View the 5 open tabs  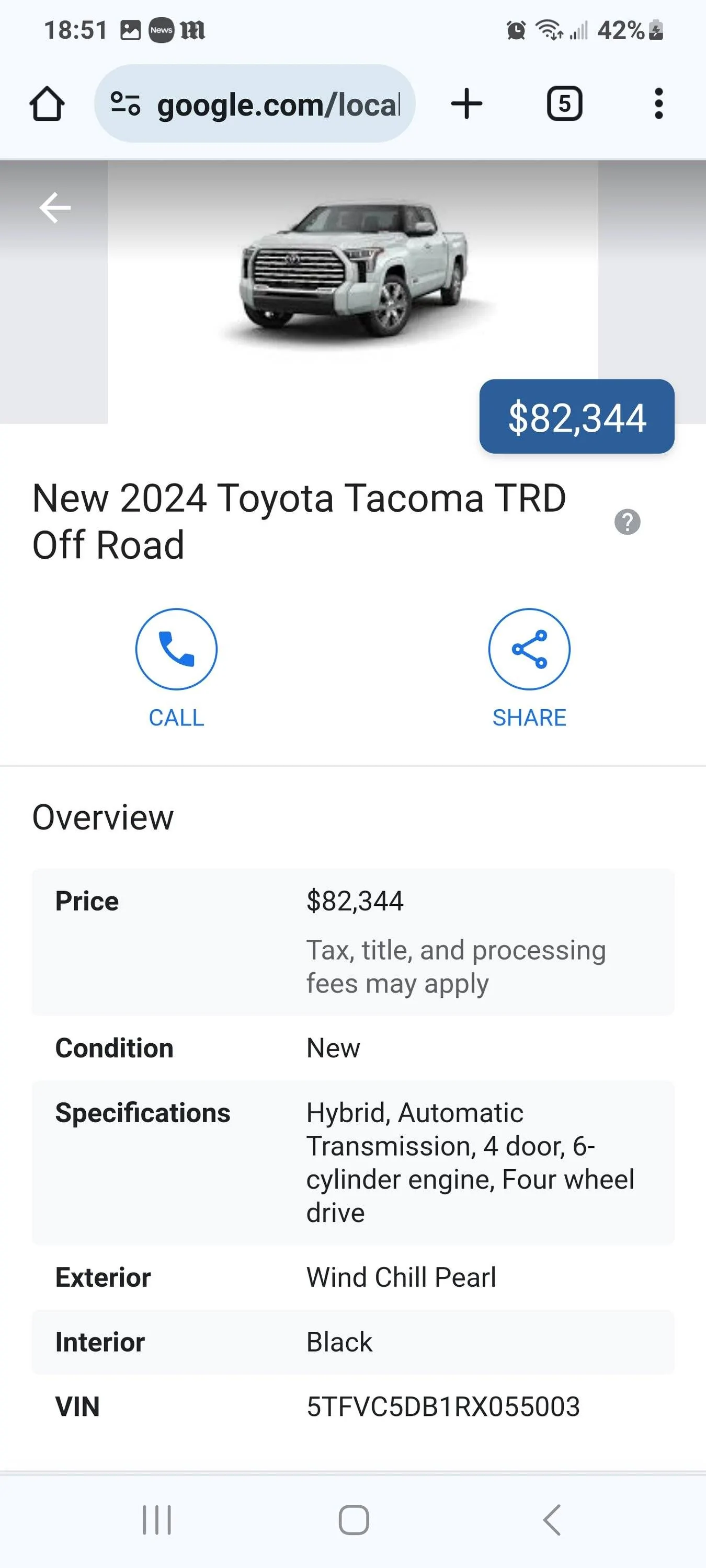click(x=564, y=104)
